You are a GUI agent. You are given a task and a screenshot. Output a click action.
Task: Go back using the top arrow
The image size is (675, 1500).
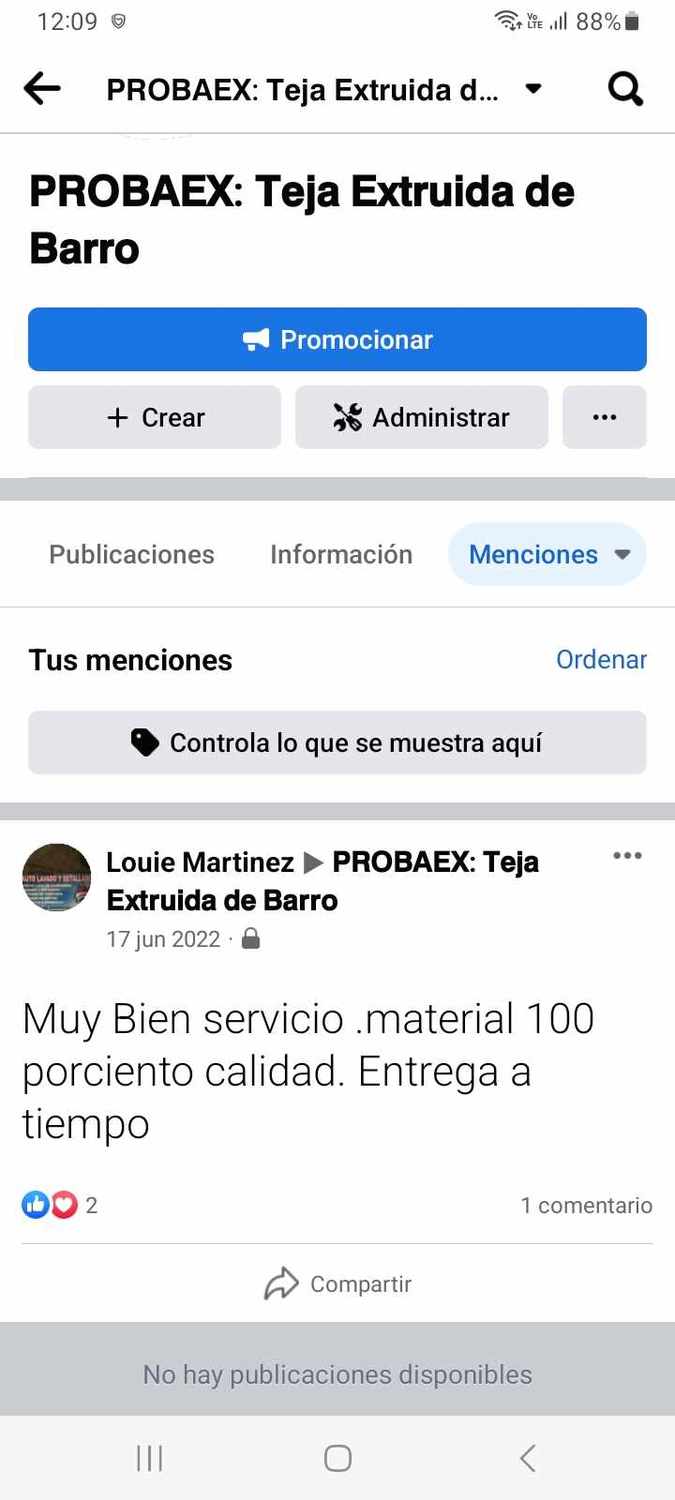tap(42, 90)
